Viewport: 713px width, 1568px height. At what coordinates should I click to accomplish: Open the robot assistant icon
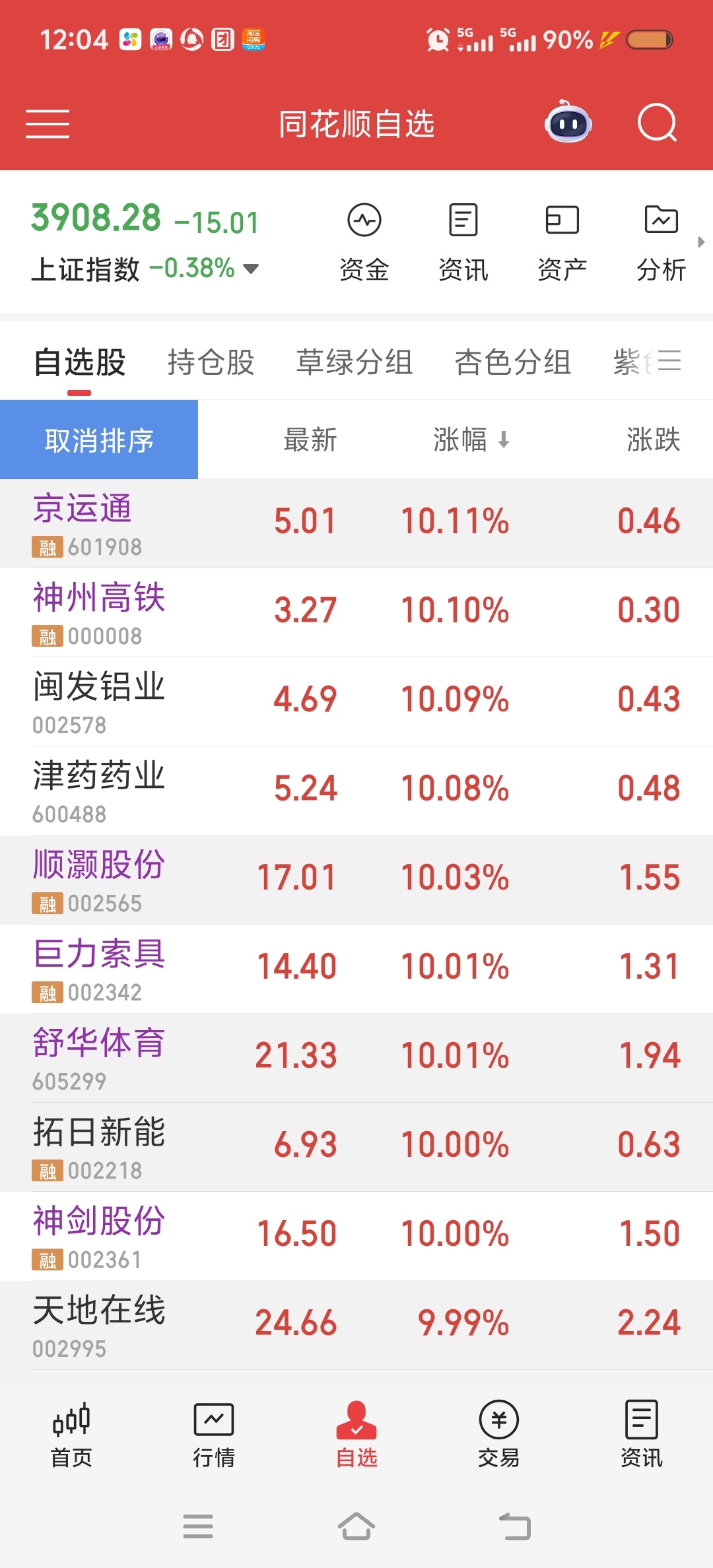pyautogui.click(x=568, y=123)
